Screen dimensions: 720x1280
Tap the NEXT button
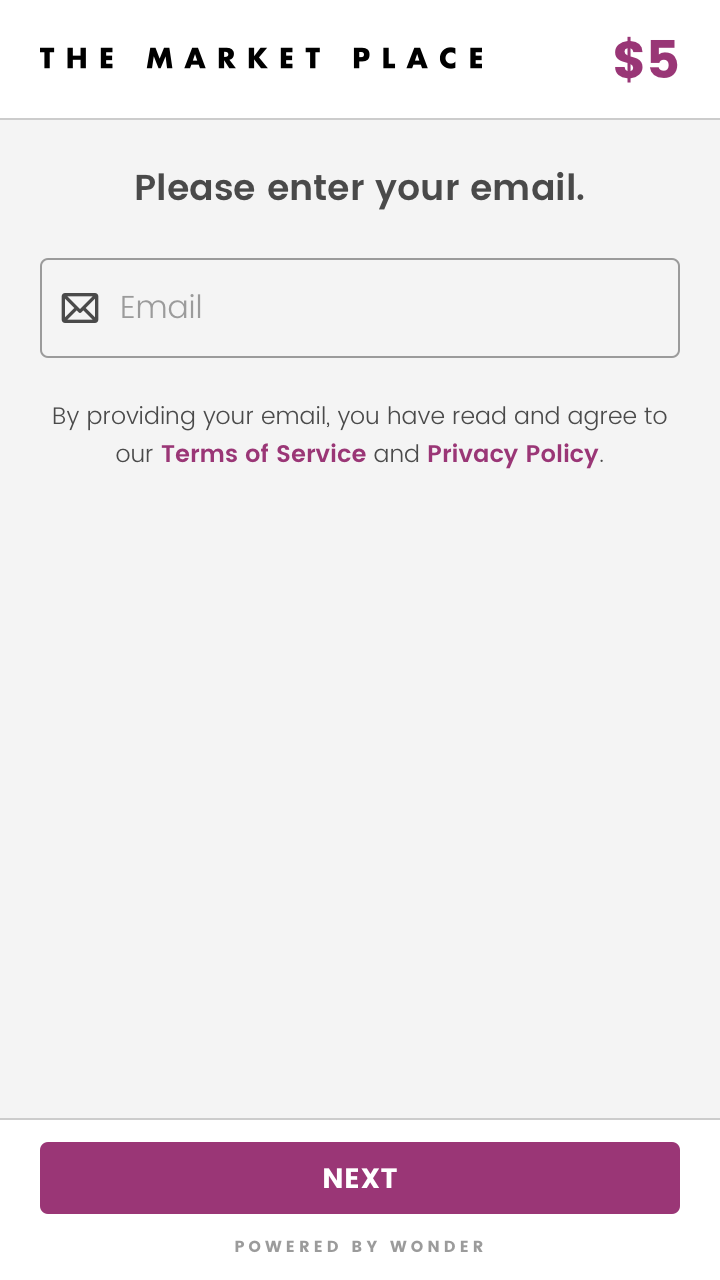pyautogui.click(x=360, y=1178)
